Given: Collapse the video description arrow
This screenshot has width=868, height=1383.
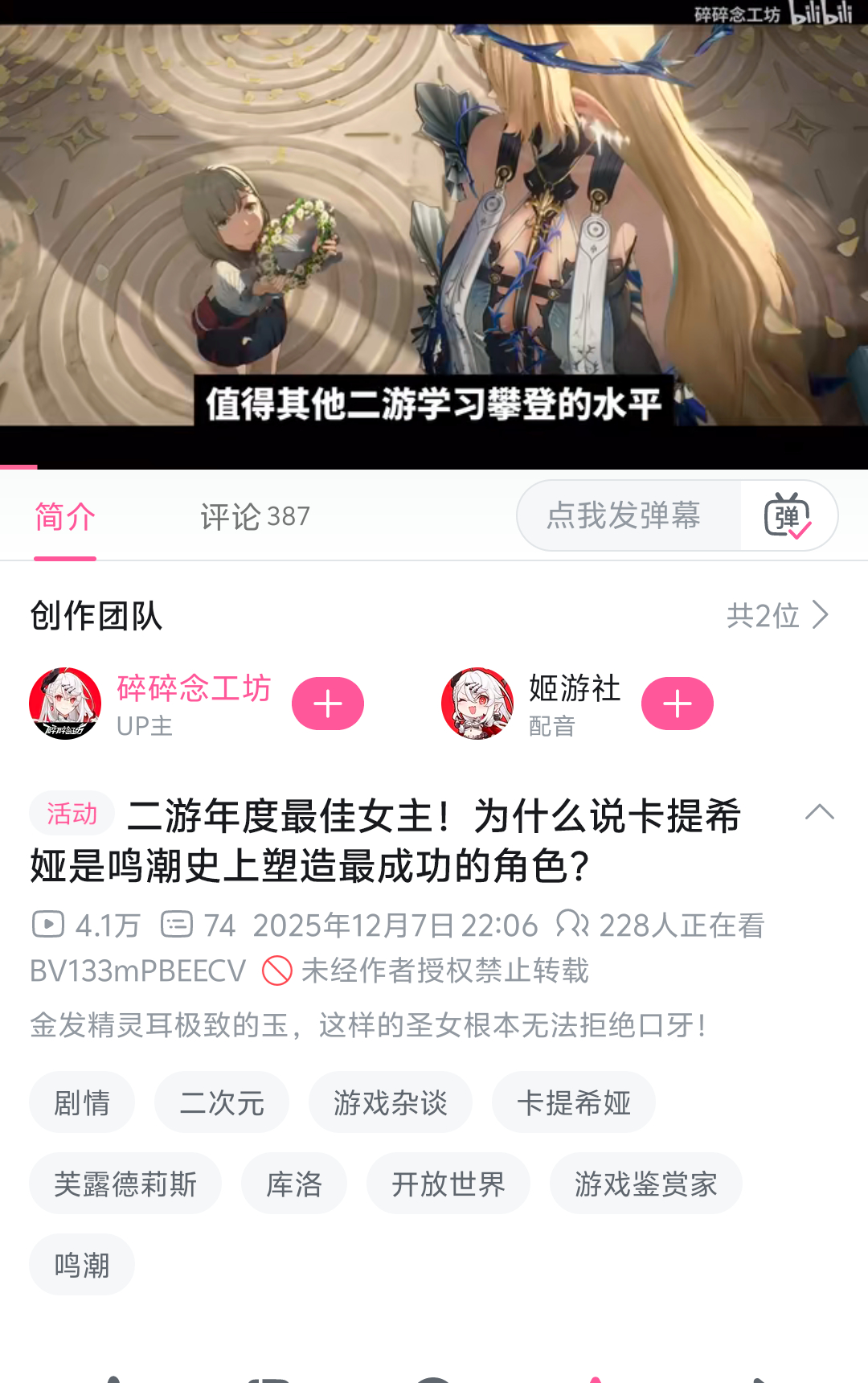Looking at the screenshot, I should coord(819,813).
